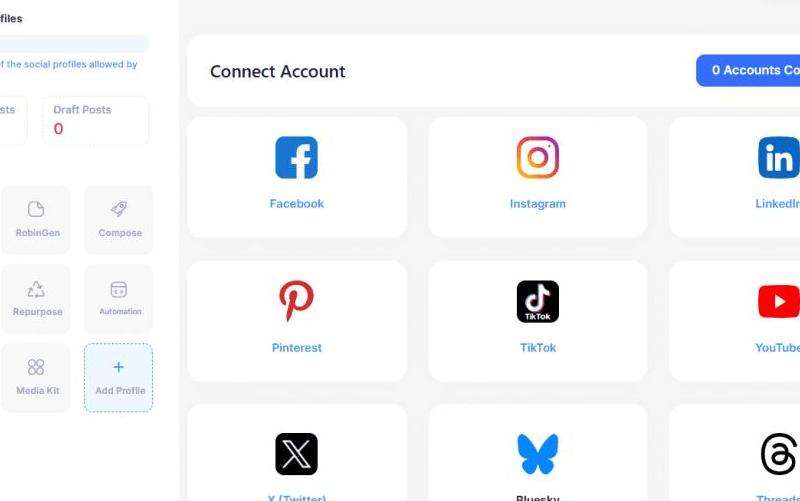Connect an Instagram account
Image resolution: width=800 pixels, height=501 pixels.
[537, 176]
